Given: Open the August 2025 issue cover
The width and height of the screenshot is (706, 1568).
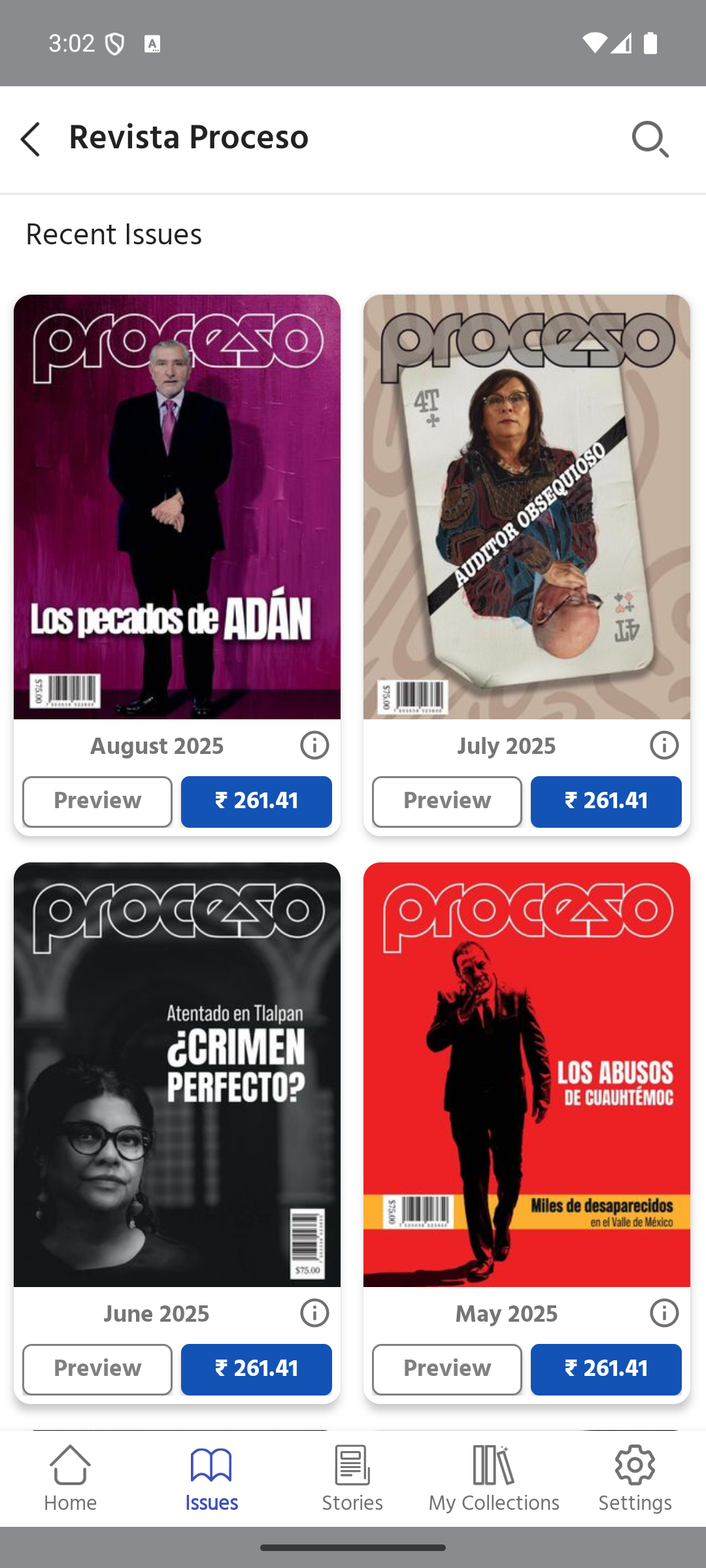Looking at the screenshot, I should point(176,506).
